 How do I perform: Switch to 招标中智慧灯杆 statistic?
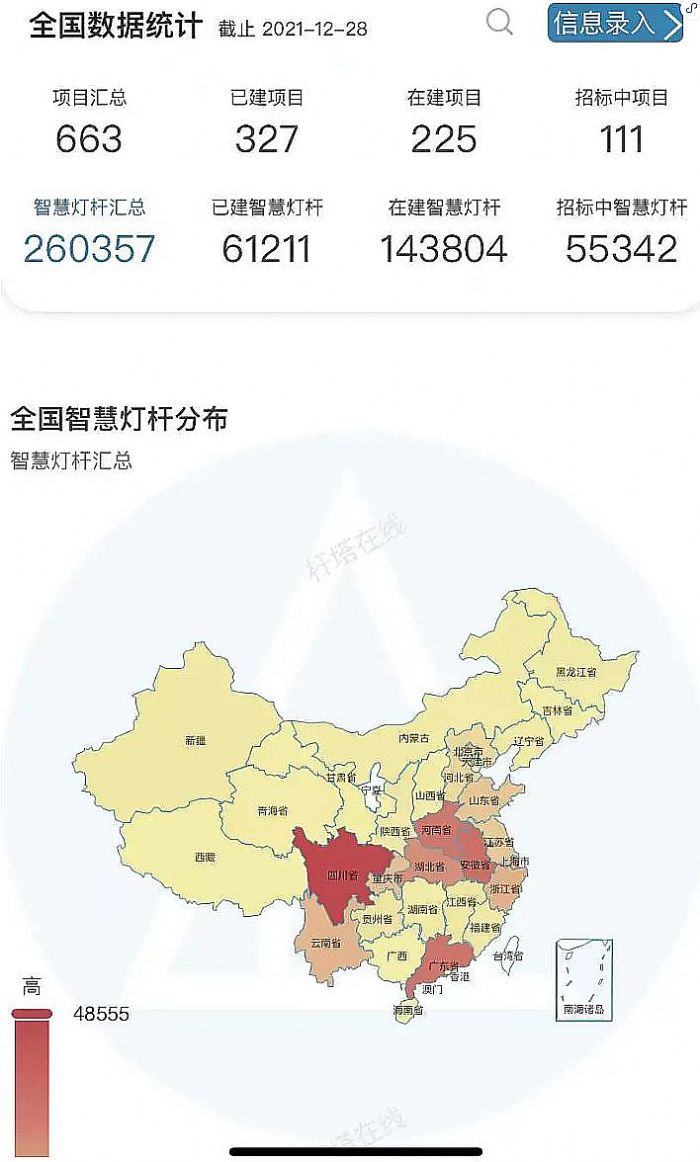(x=622, y=232)
